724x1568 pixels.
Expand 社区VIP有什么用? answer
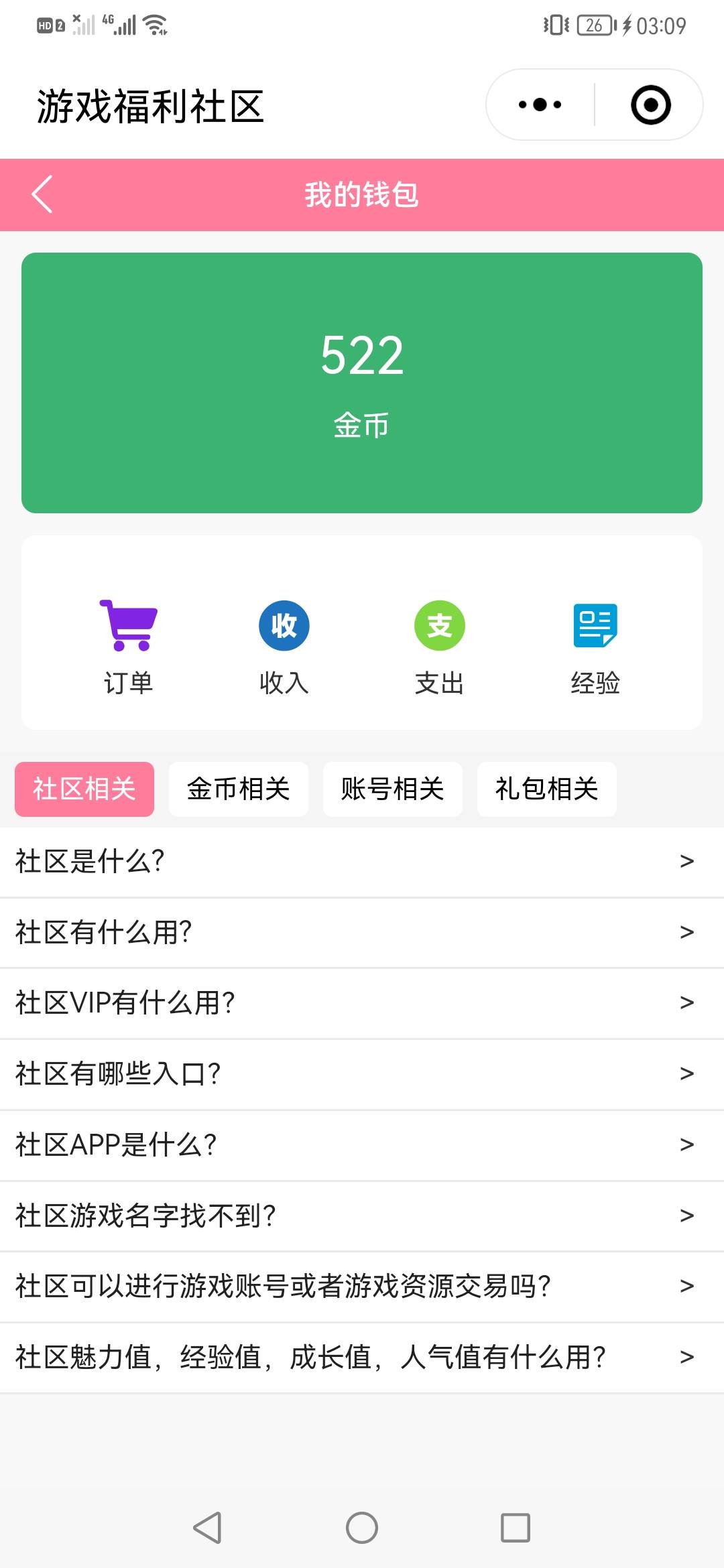click(362, 1003)
